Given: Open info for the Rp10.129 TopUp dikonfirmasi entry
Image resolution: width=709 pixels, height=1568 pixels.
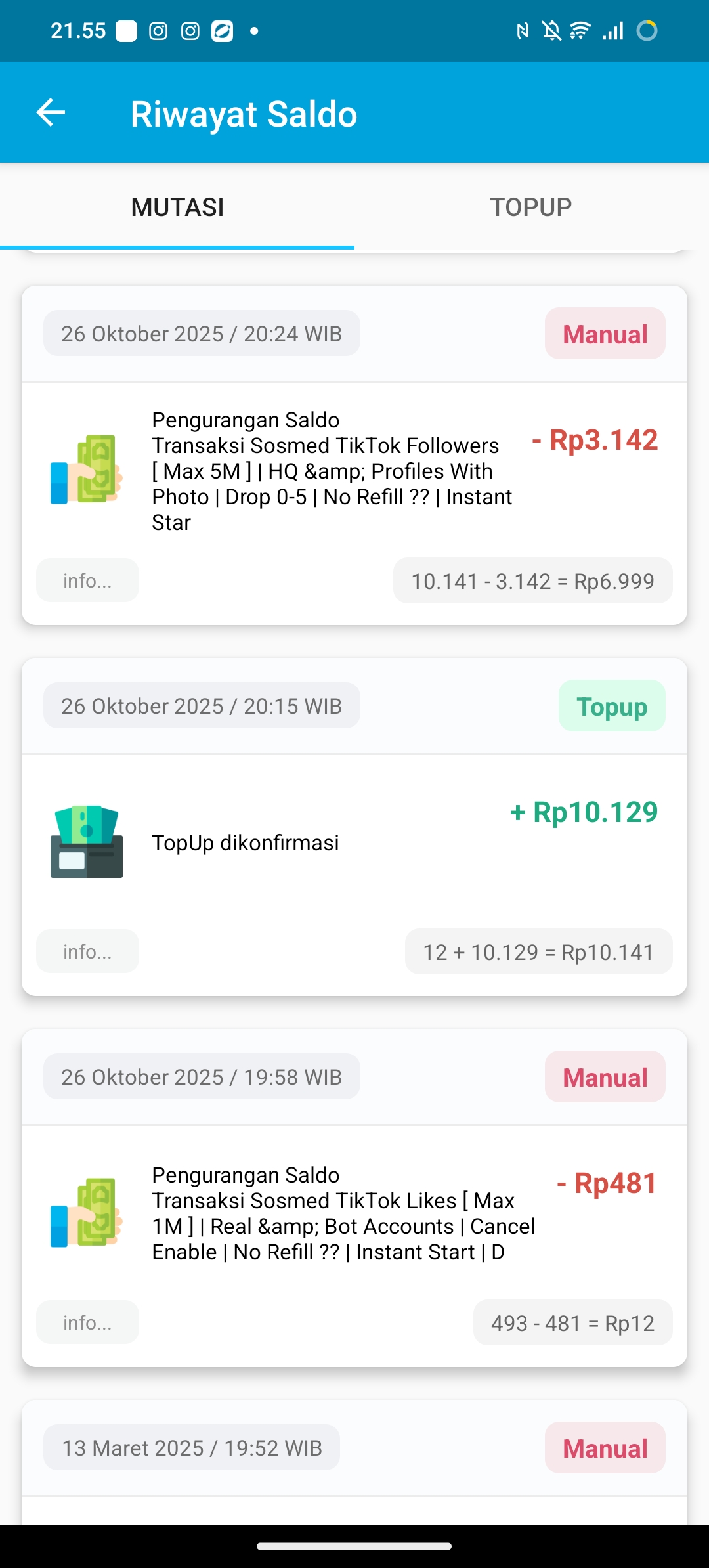Looking at the screenshot, I should (x=87, y=951).
